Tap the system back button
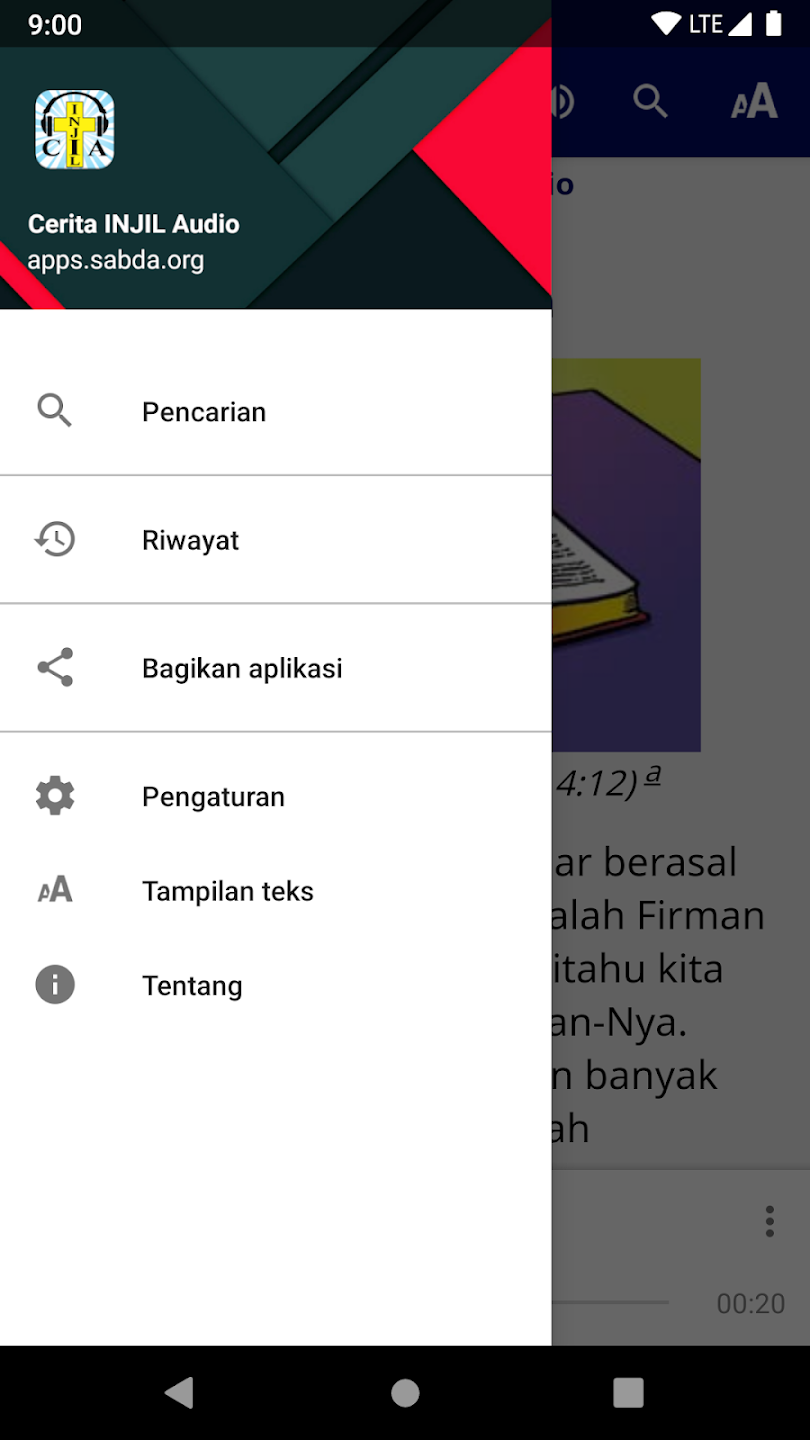This screenshot has height=1440, width=810. pos(180,1393)
